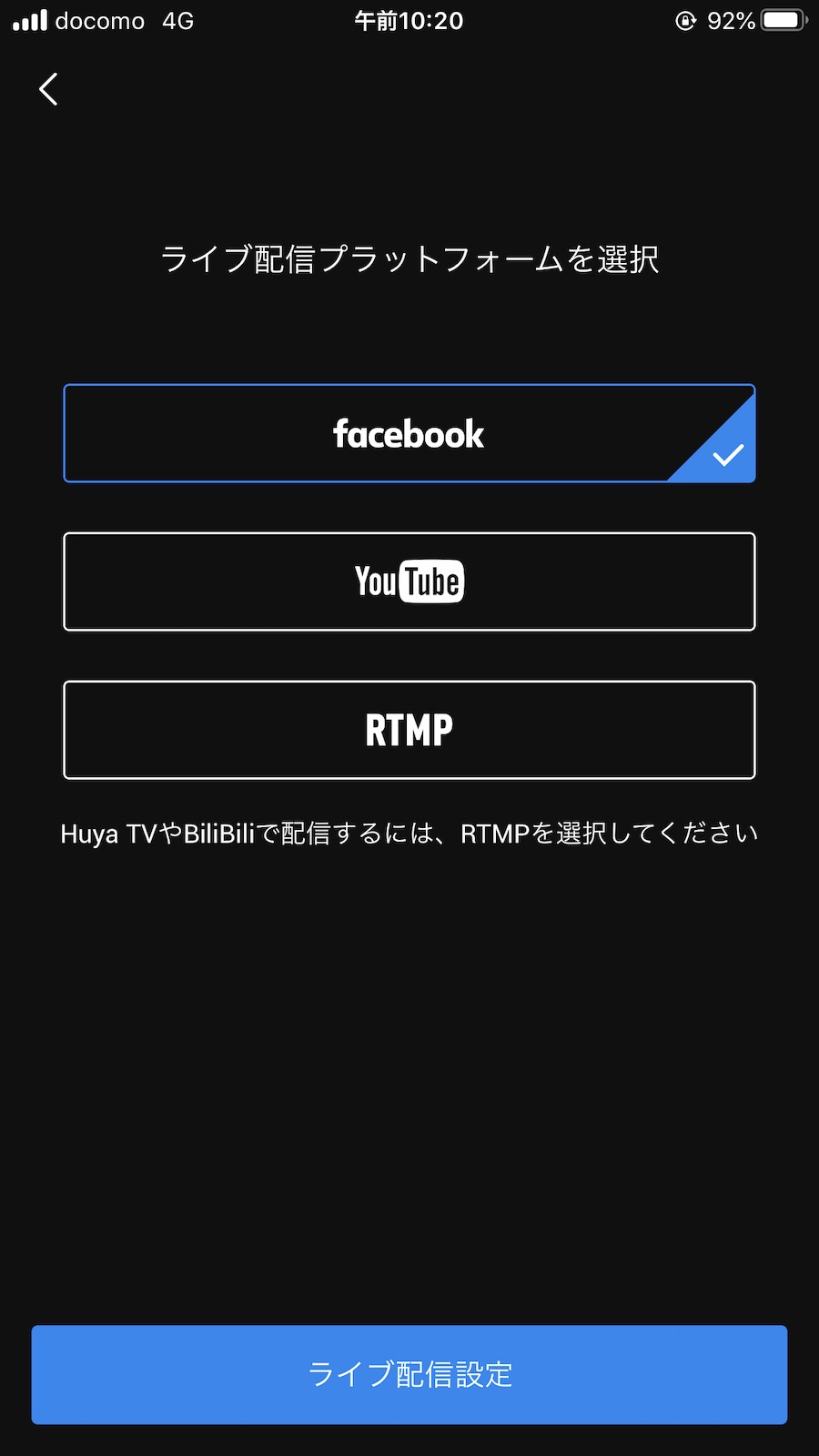This screenshot has height=1456, width=819.
Task: Choose YouTube as the streaming platform
Action: coord(409,581)
